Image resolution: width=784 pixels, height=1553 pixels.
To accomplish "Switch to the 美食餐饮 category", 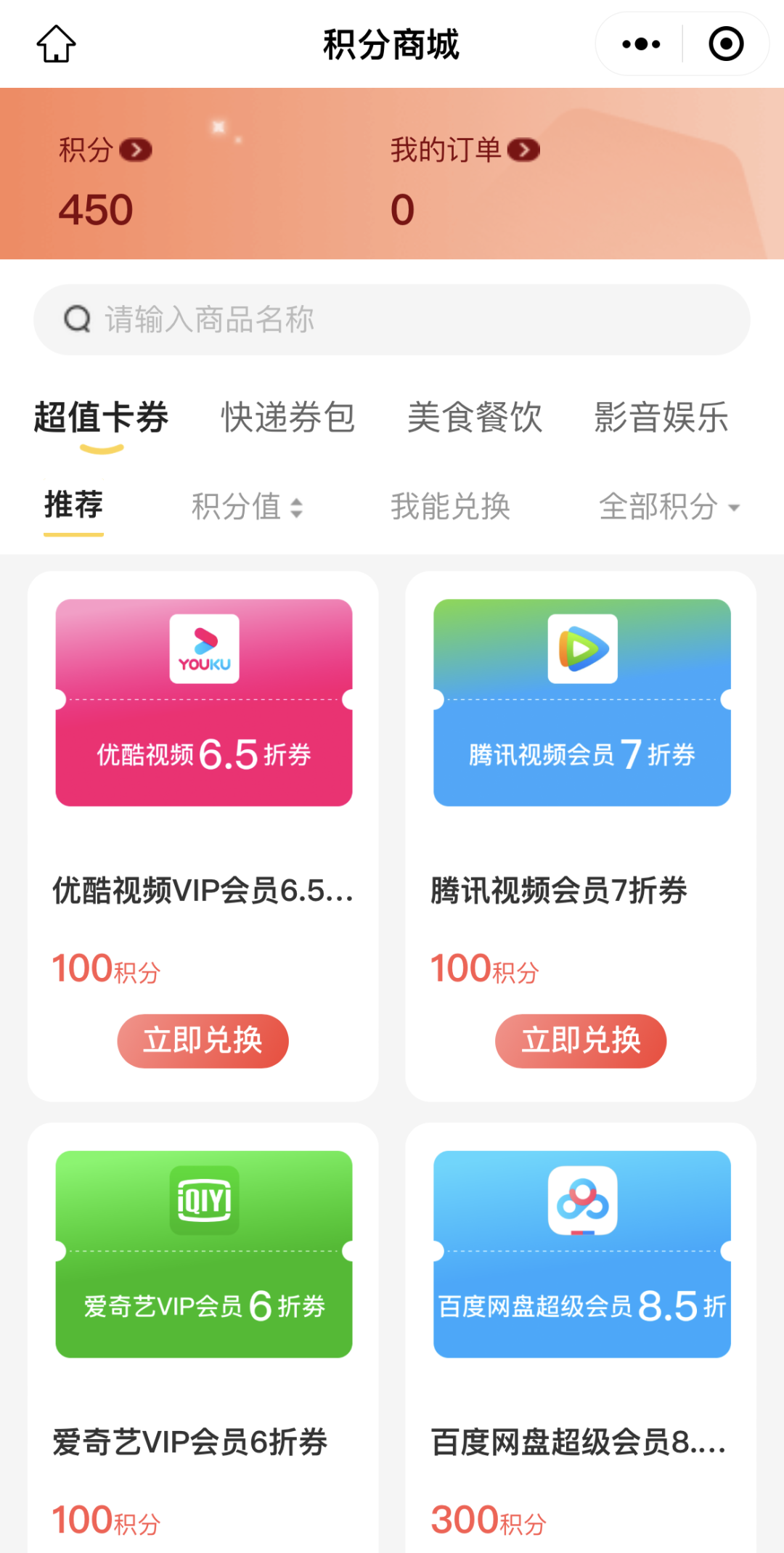I will [475, 418].
